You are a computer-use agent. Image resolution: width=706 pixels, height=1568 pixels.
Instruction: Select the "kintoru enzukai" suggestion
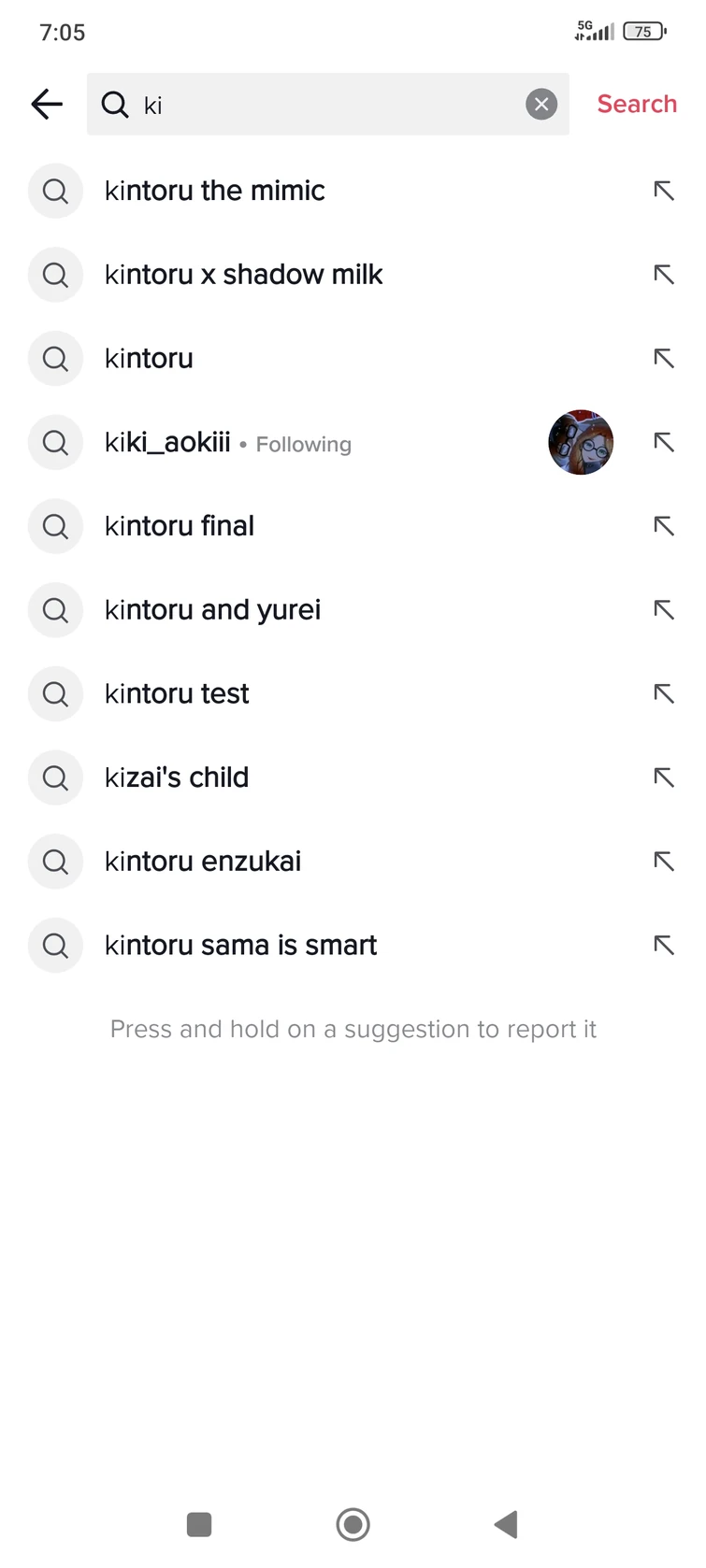pyautogui.click(x=202, y=861)
